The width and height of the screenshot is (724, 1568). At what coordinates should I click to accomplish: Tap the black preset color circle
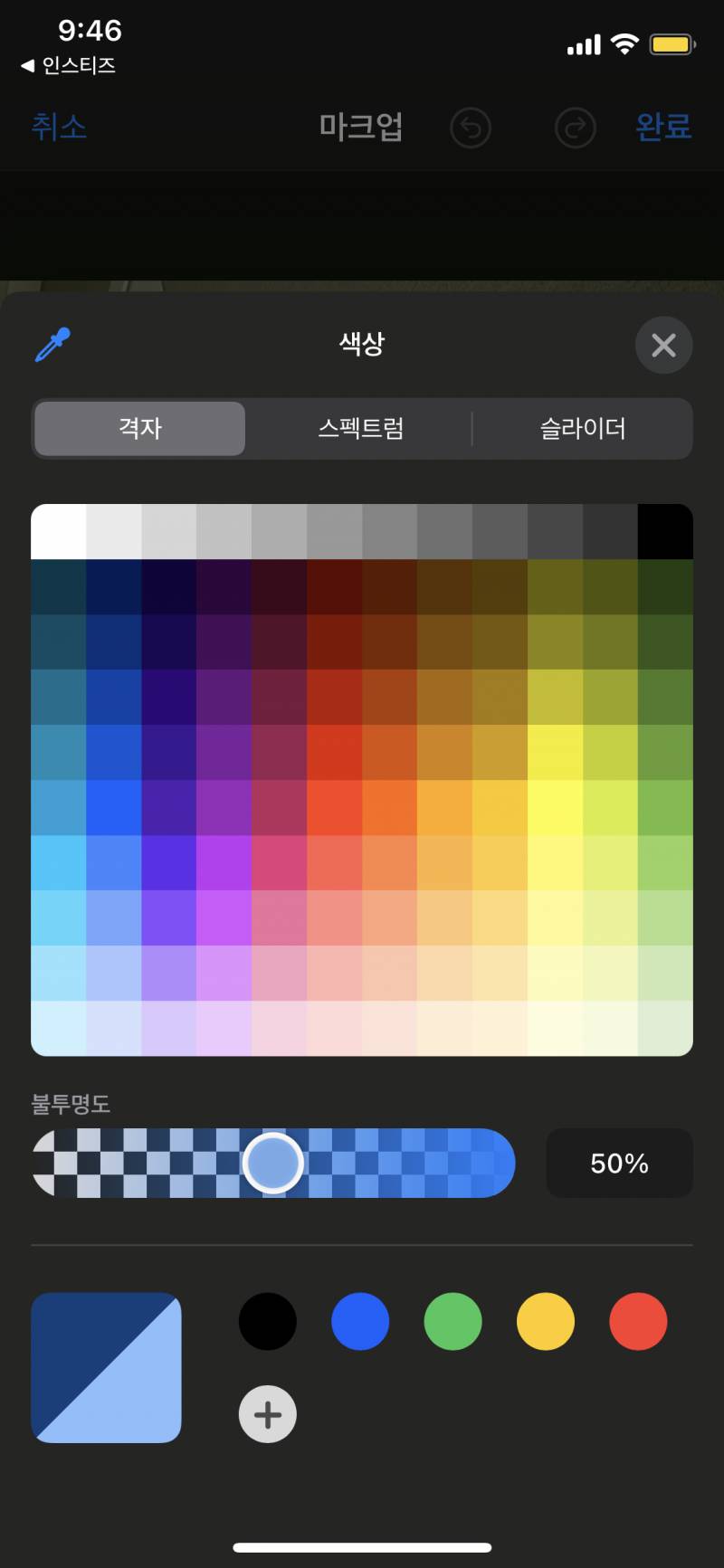[x=267, y=1321]
